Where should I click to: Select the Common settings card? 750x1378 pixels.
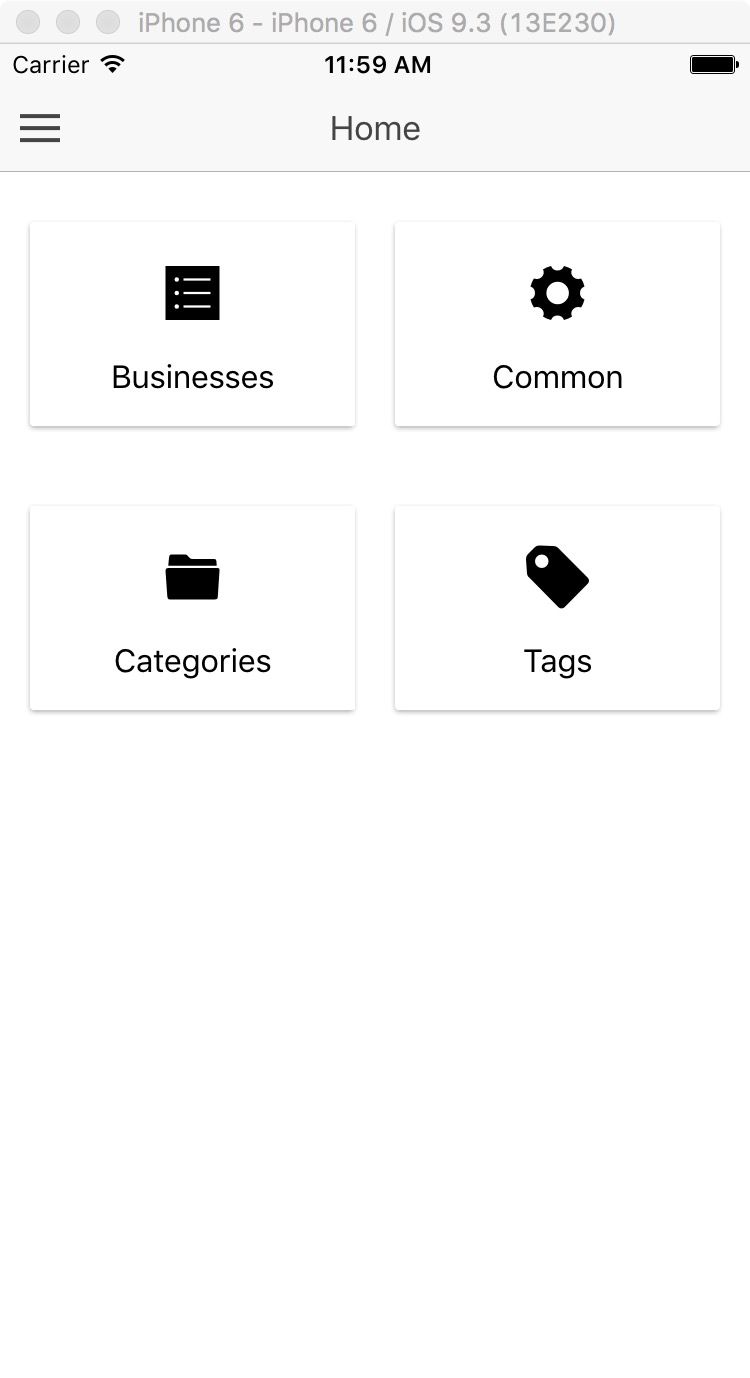pyautogui.click(x=557, y=324)
